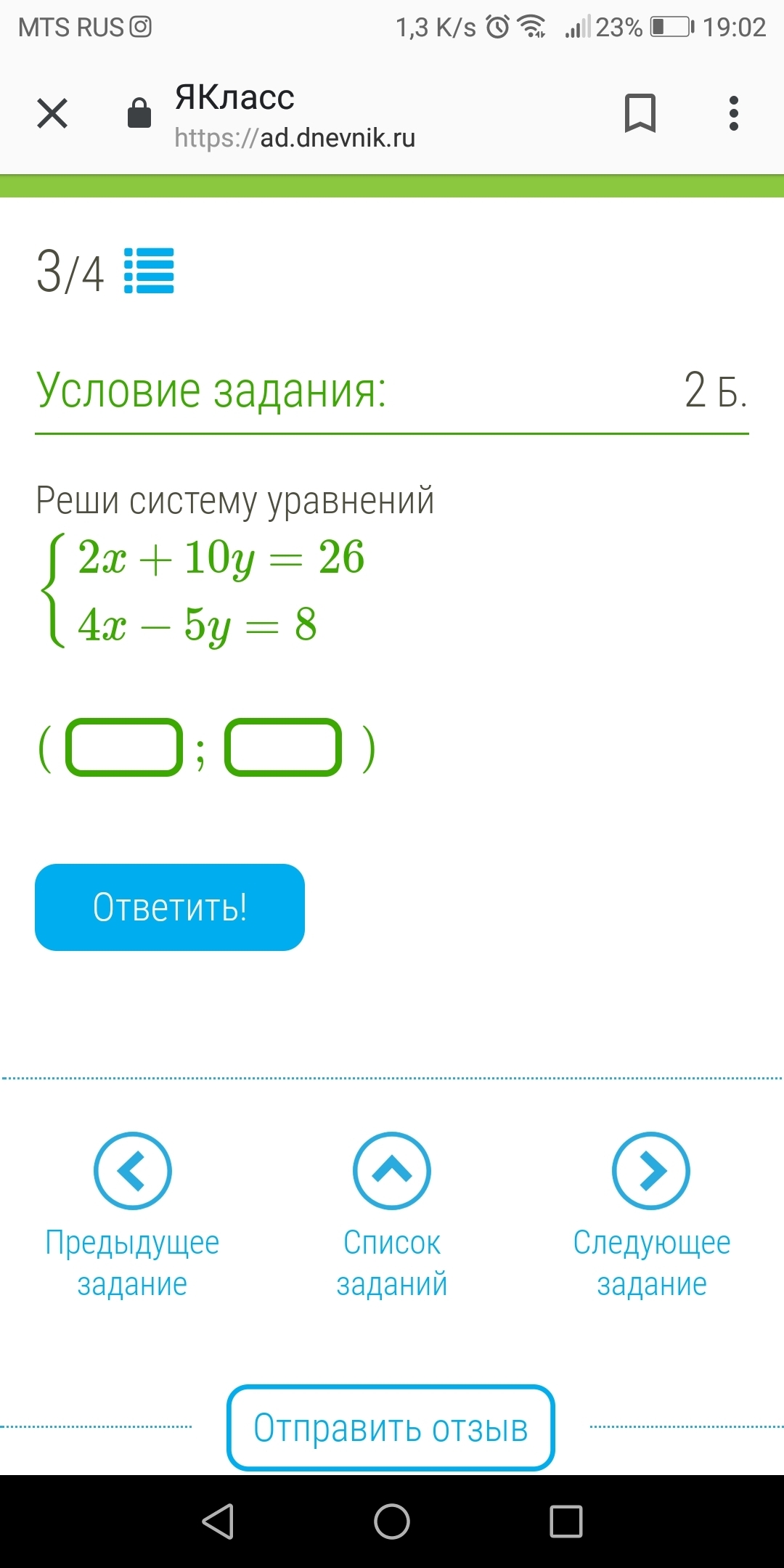Viewport: 784px width, 1568px height.
Task: Go back using system navigation bar
Action: [218, 1521]
